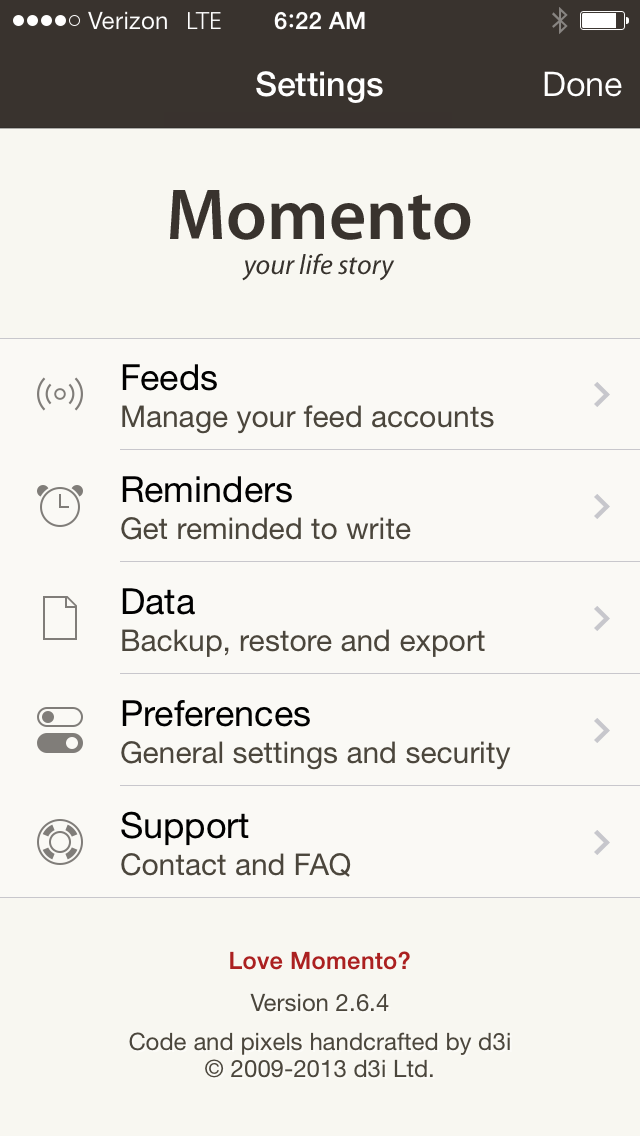Go to Data backup and export
The image size is (640, 1136).
click(320, 619)
